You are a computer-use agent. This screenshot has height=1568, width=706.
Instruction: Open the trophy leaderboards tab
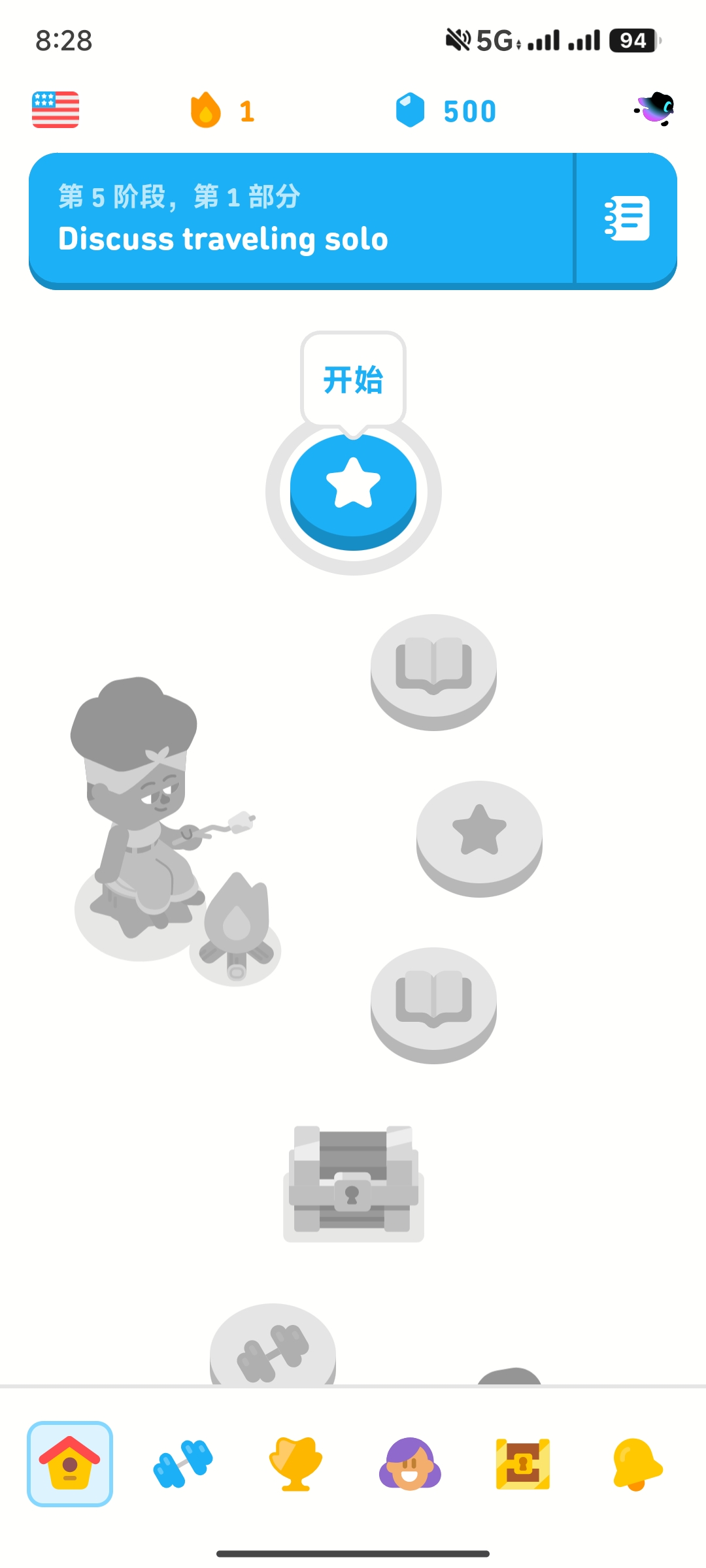tap(295, 1463)
